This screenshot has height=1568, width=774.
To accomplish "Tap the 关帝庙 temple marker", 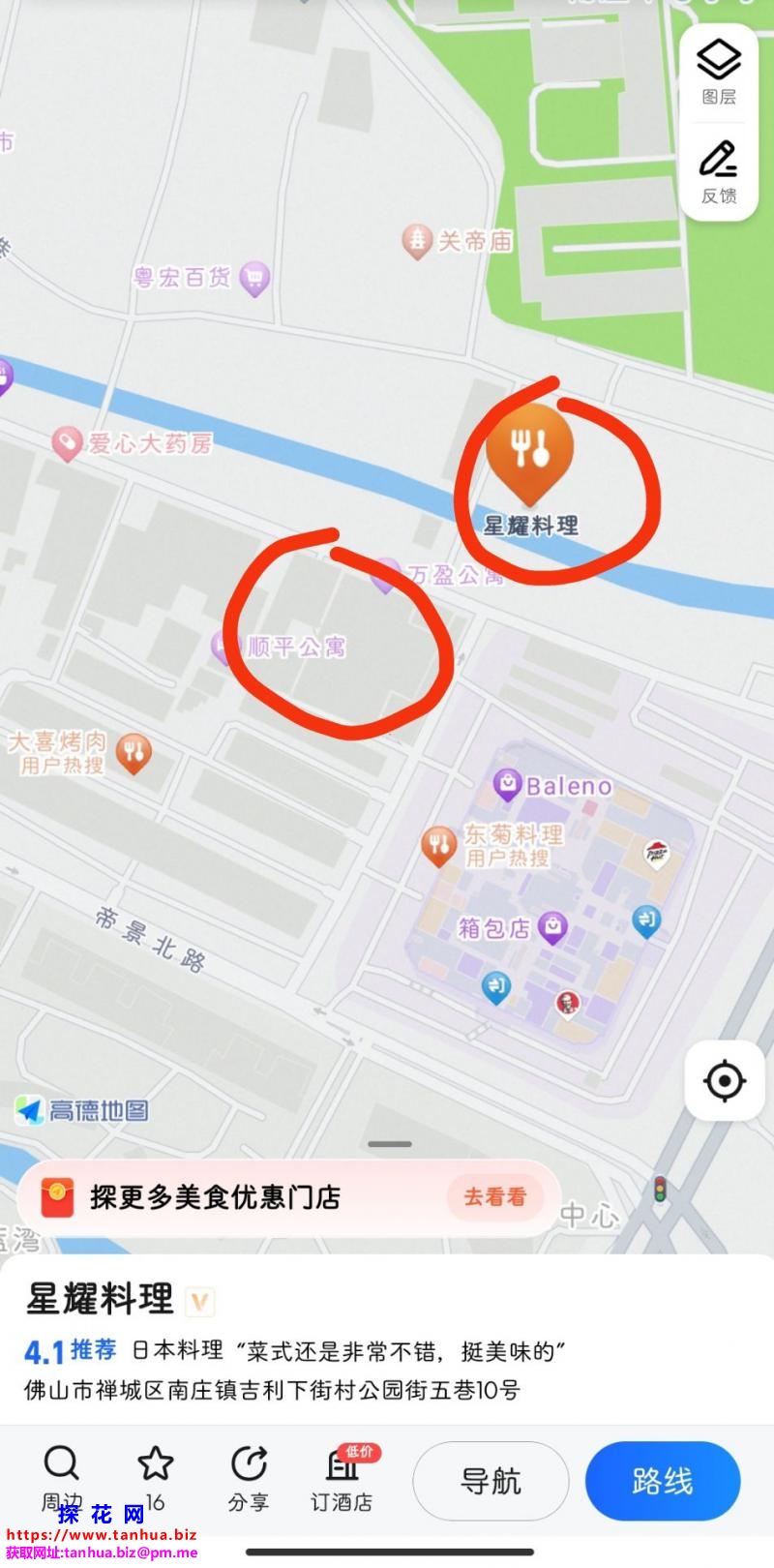I will pos(417,240).
